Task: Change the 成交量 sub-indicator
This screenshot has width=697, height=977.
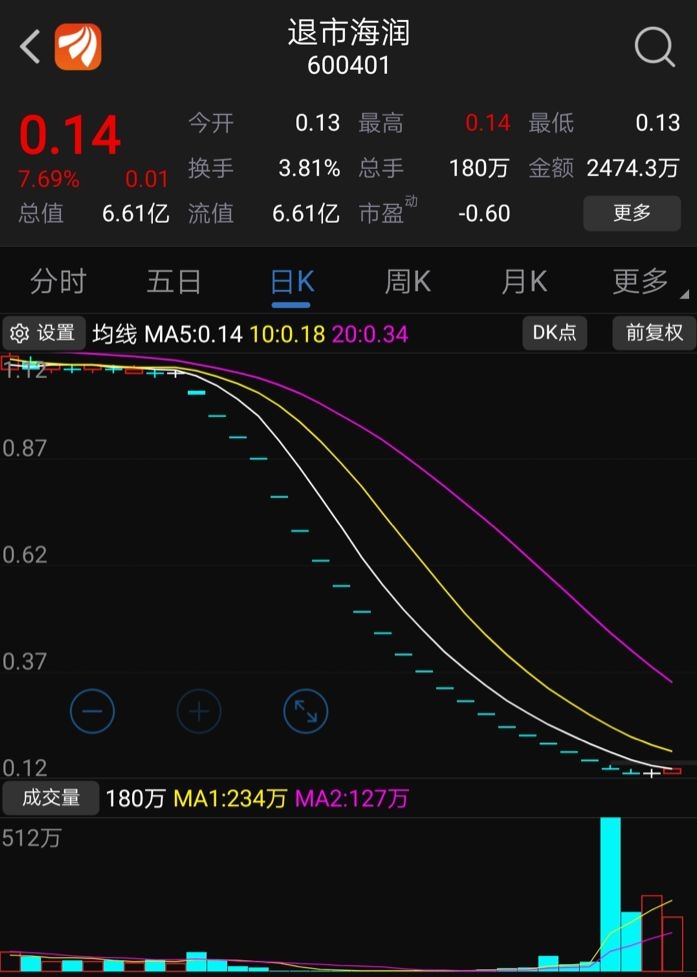Action: point(50,798)
